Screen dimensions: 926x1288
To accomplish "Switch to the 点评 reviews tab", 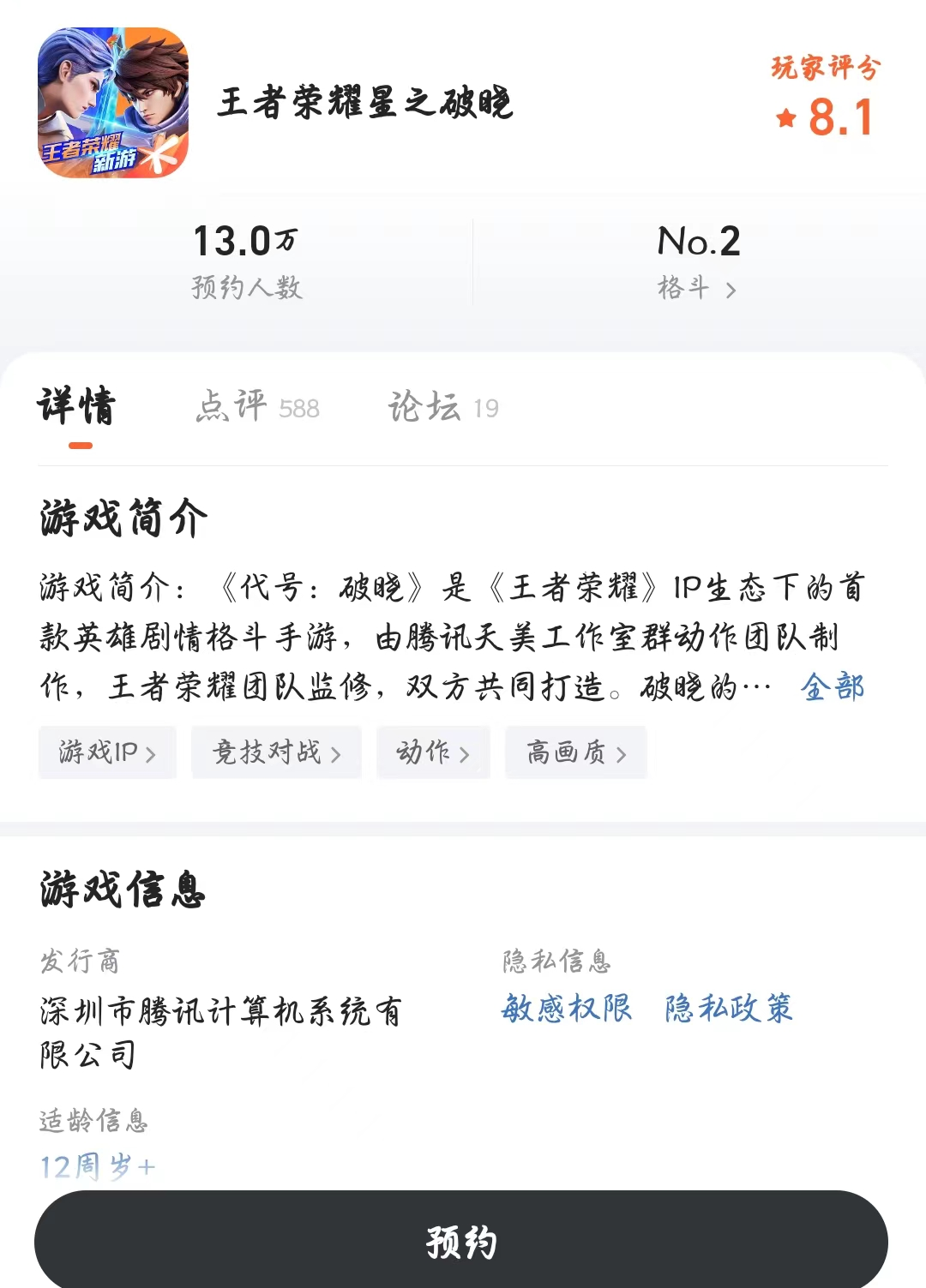I will click(x=257, y=407).
